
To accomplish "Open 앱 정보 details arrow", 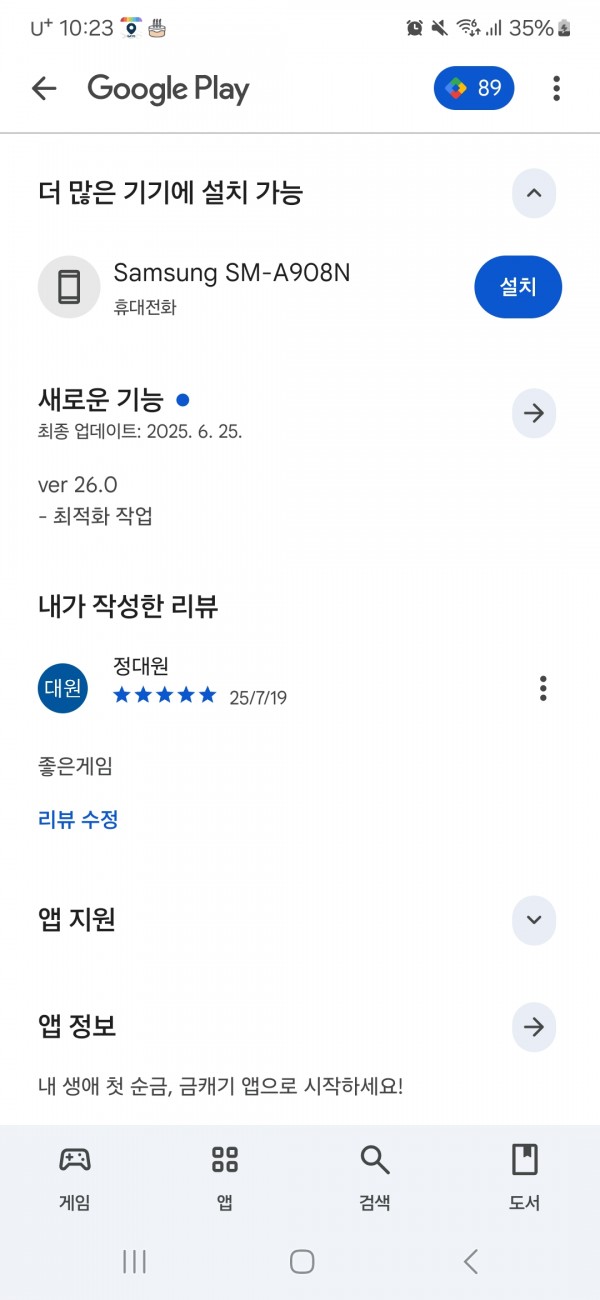I will coord(534,1027).
